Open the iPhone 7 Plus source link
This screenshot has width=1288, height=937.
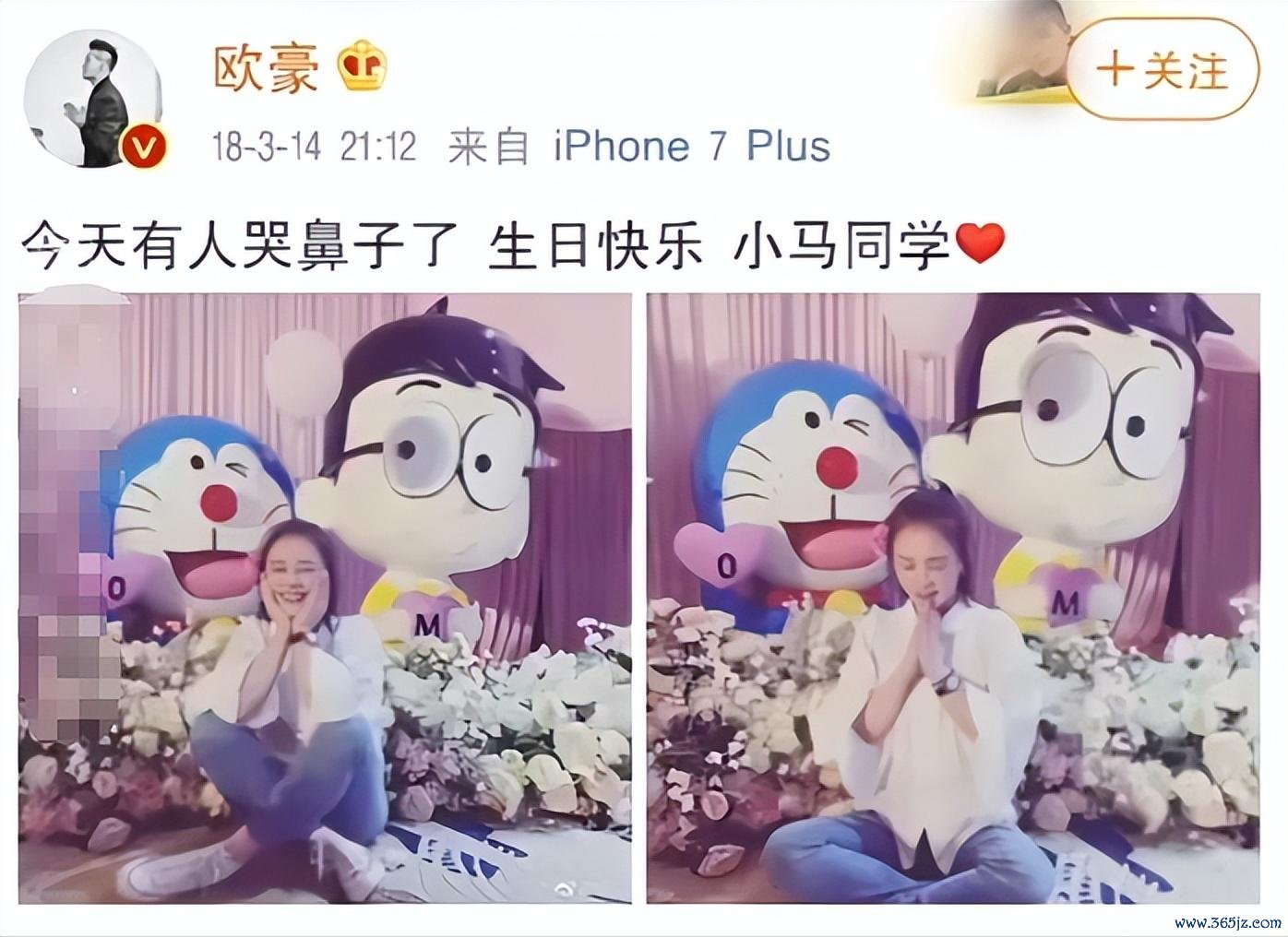691,148
